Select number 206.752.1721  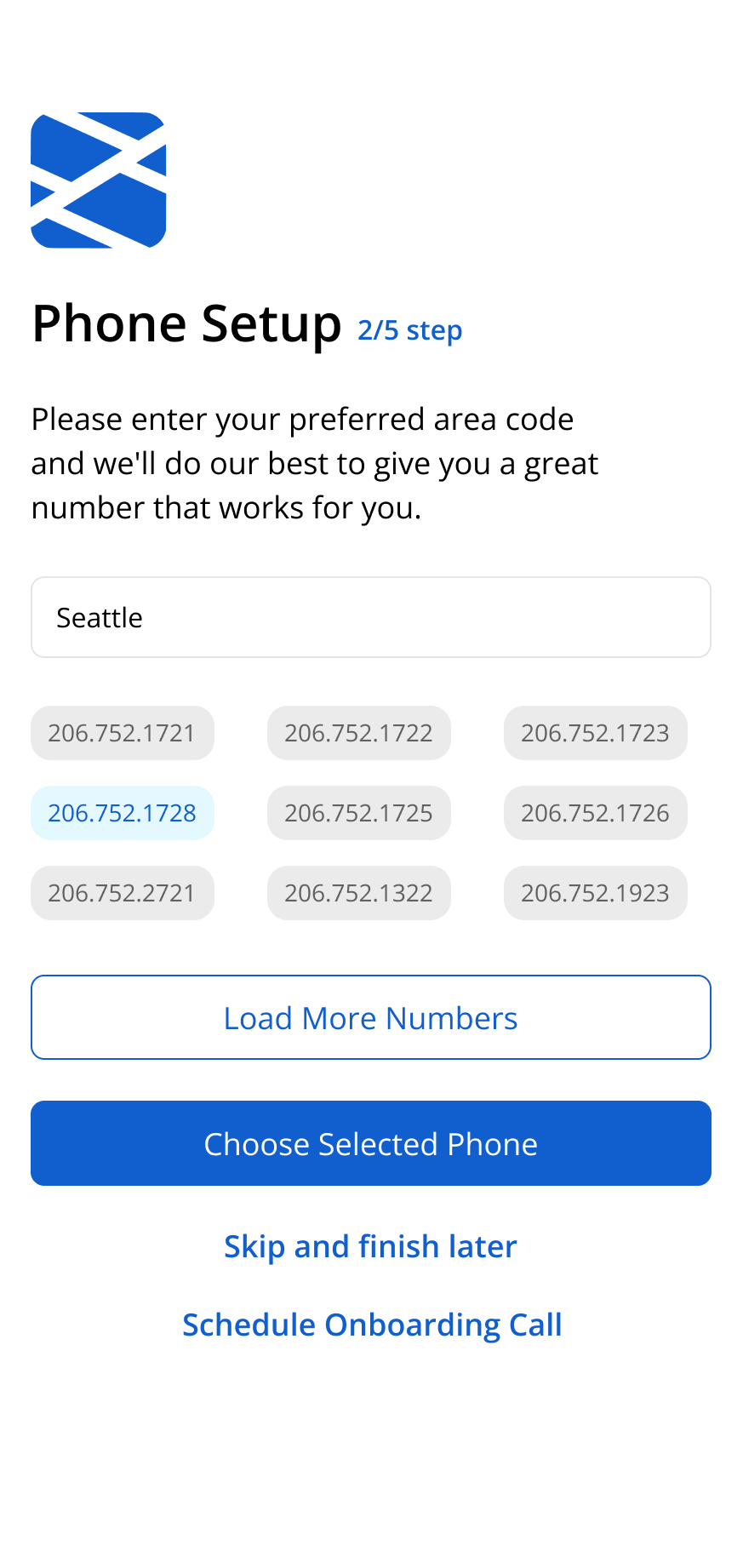pyautogui.click(x=123, y=733)
